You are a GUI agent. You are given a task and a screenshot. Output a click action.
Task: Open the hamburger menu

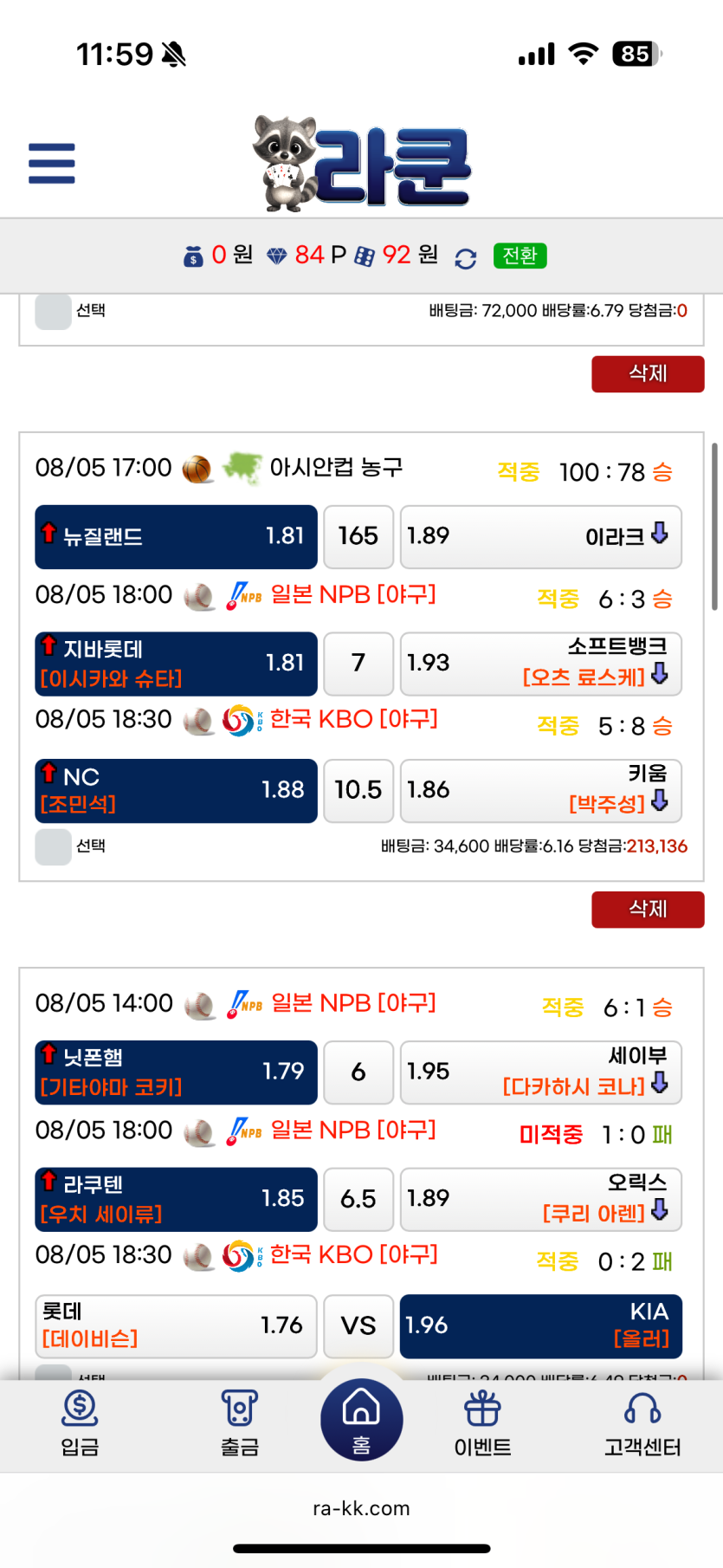click(x=52, y=164)
